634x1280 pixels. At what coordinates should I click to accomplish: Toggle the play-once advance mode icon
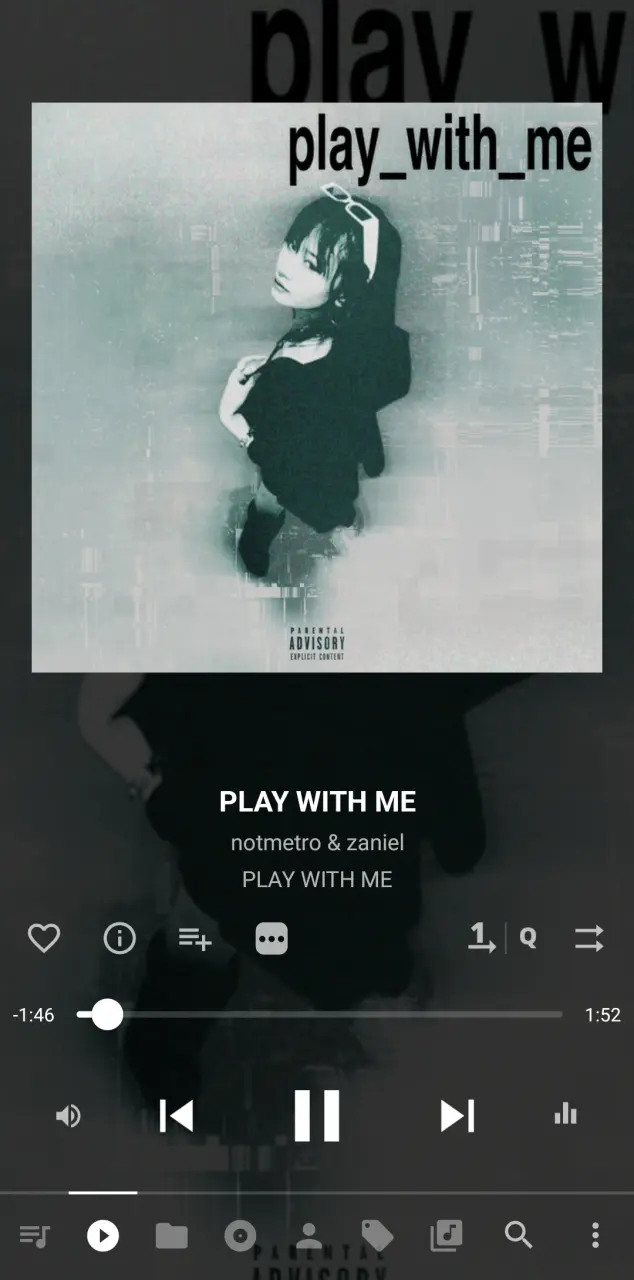pos(482,938)
